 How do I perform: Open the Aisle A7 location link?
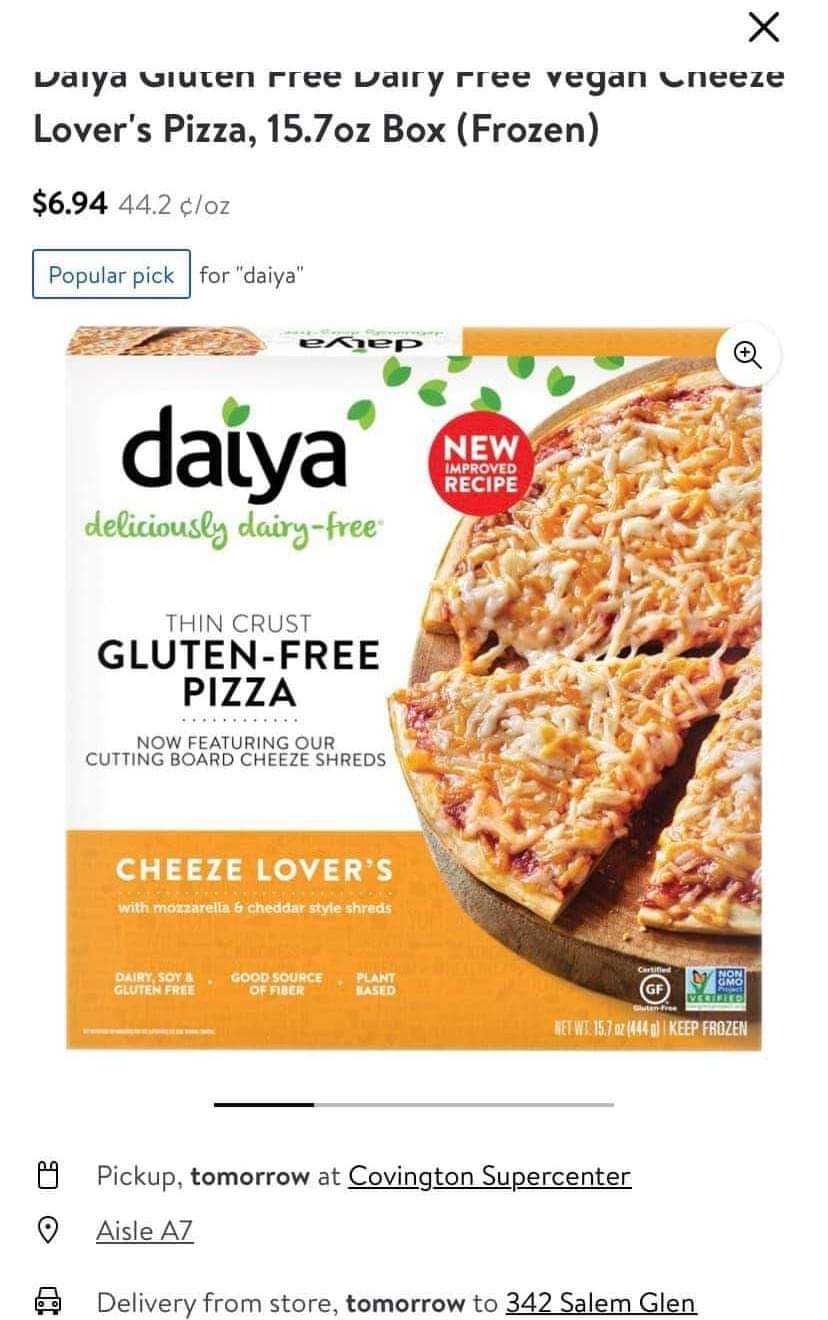(144, 1231)
